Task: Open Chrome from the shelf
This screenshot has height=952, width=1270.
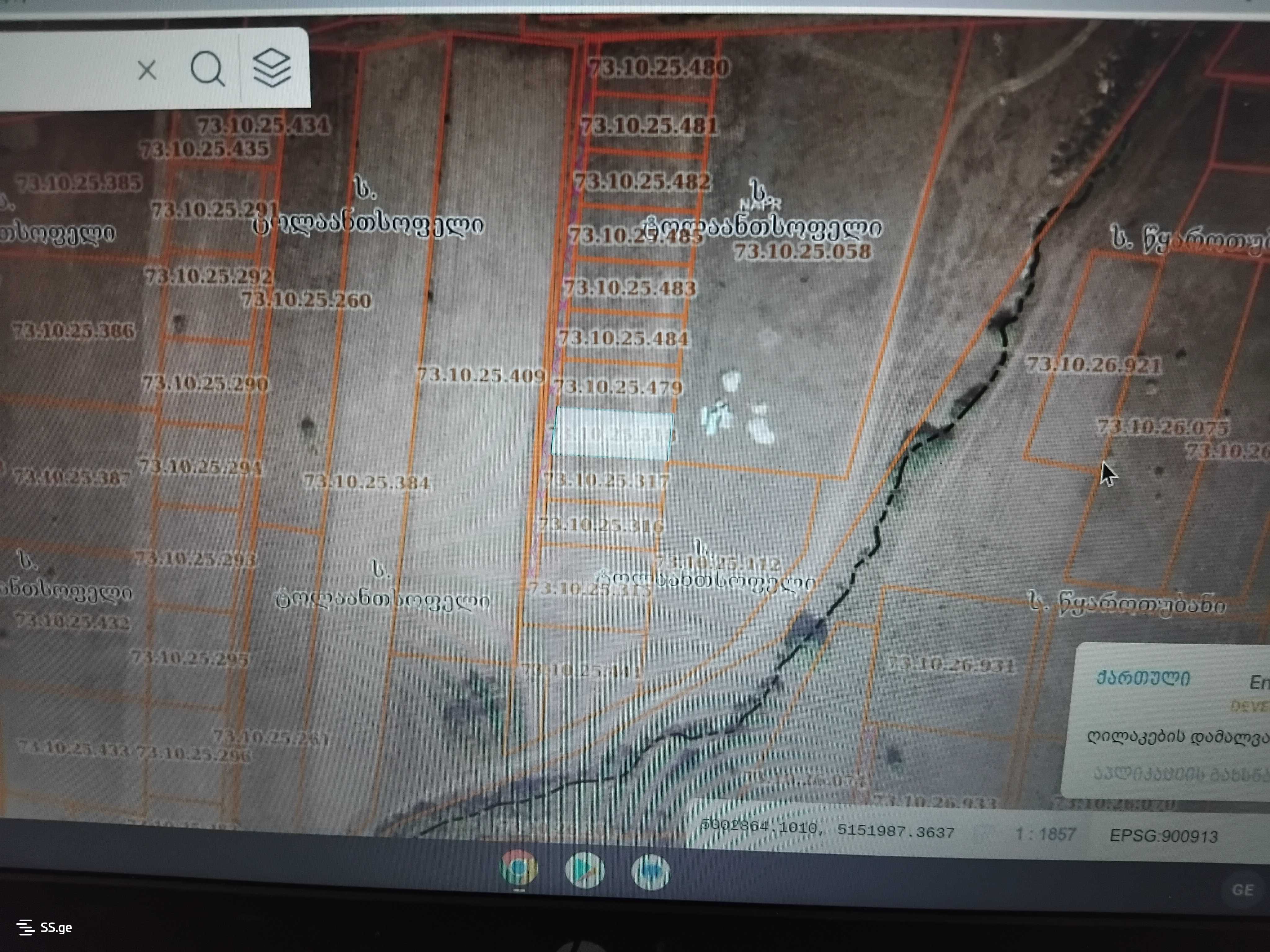Action: 518,869
